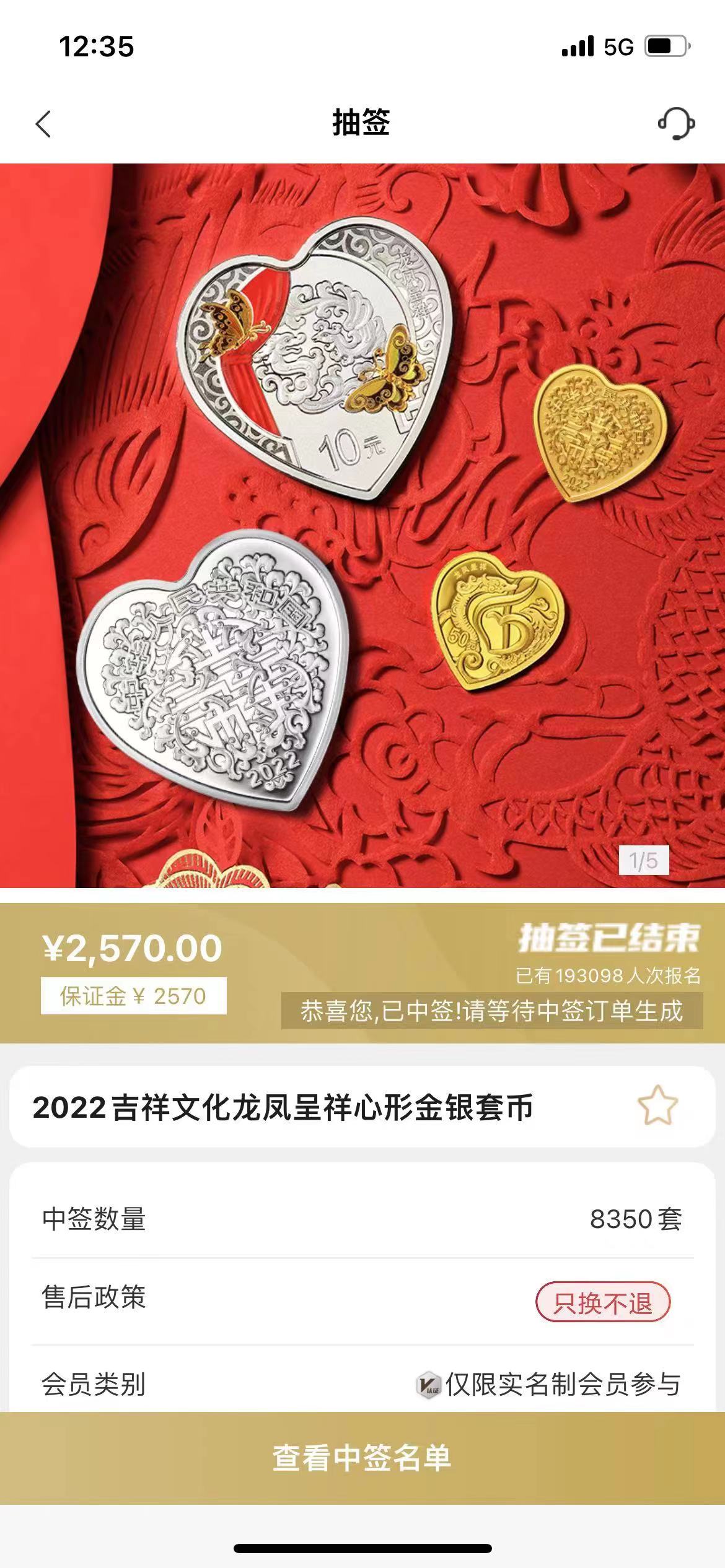This screenshot has height=1568, width=725.
Task: Go back from the 抽签 page
Action: (43, 124)
